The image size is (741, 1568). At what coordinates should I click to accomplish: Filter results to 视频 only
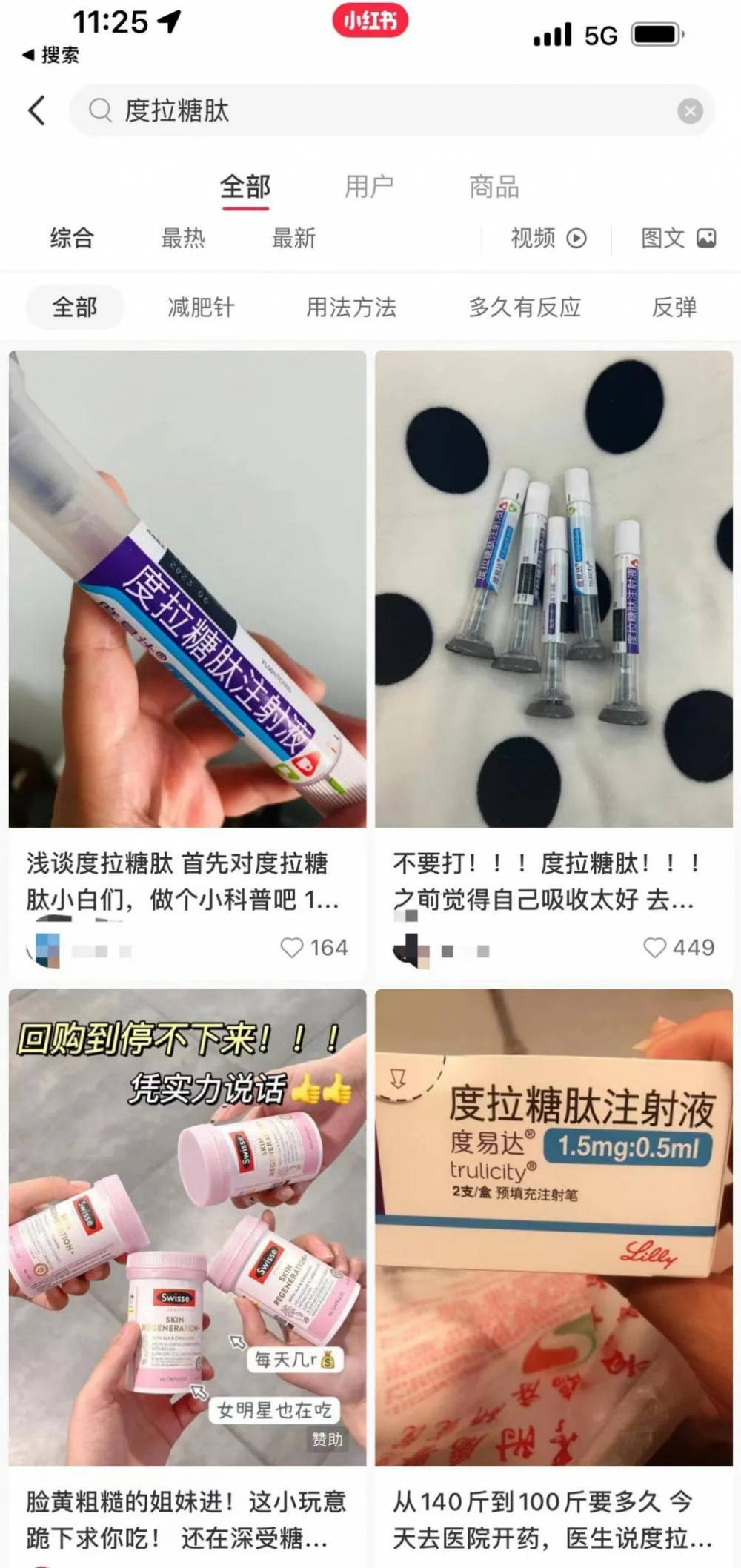click(x=548, y=238)
